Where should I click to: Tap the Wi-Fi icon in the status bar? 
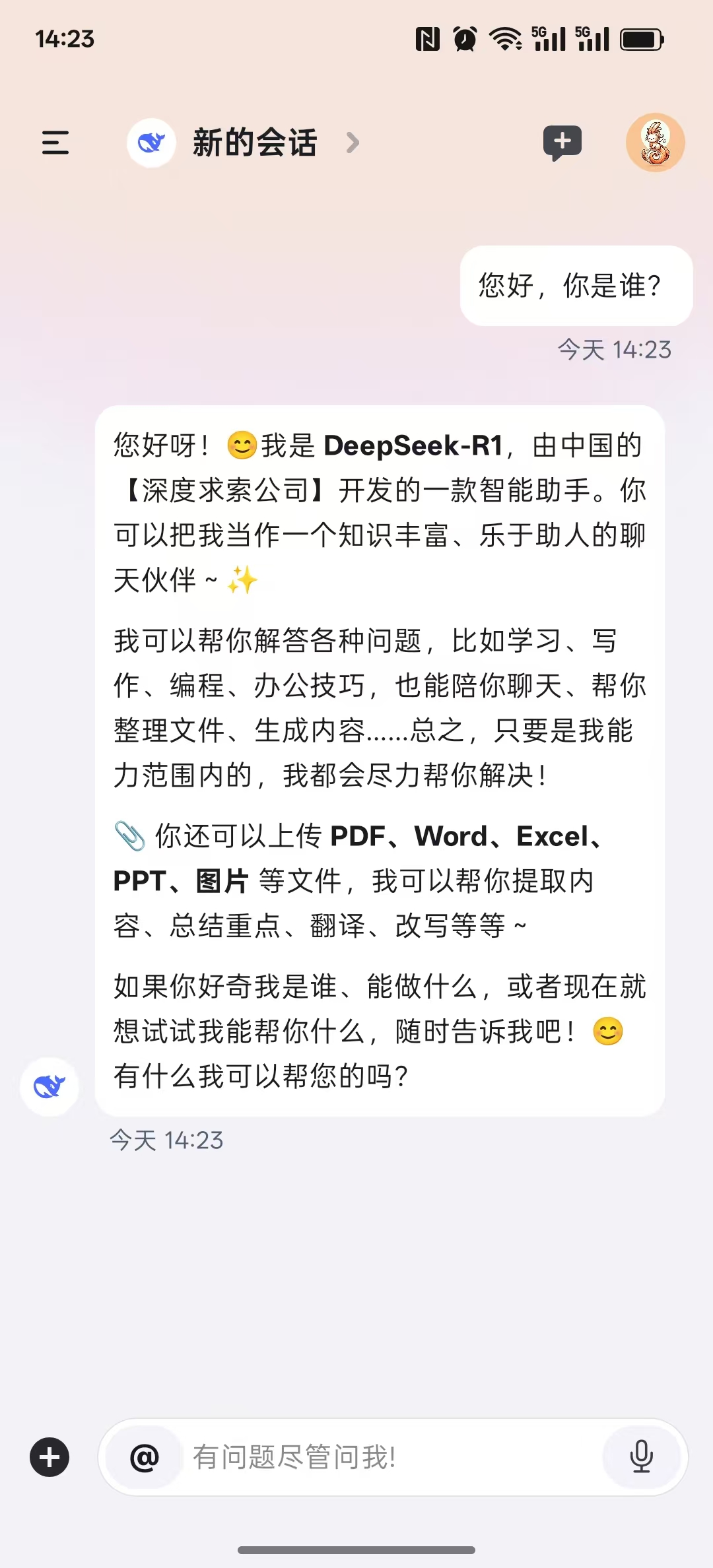coord(505,40)
